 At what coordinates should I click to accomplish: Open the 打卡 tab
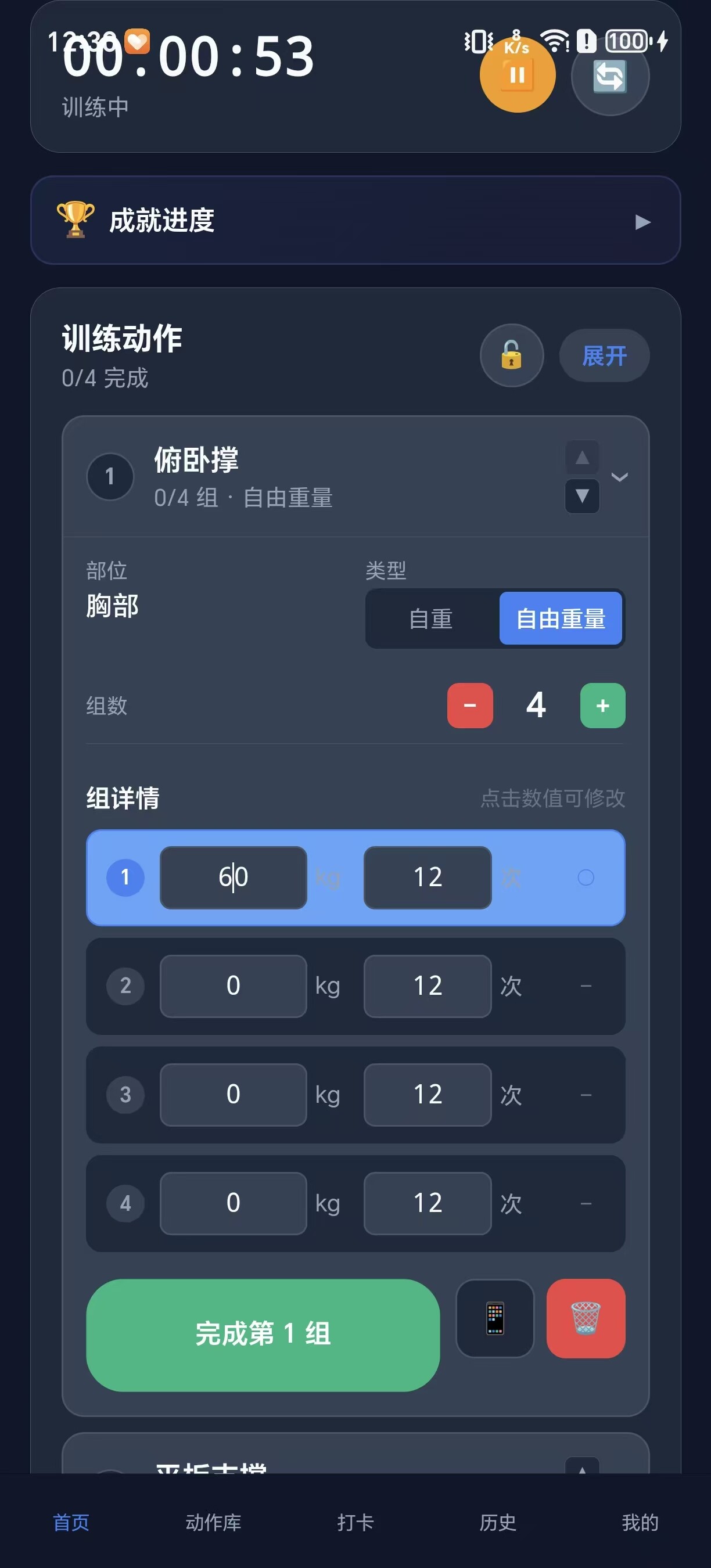tap(355, 1522)
